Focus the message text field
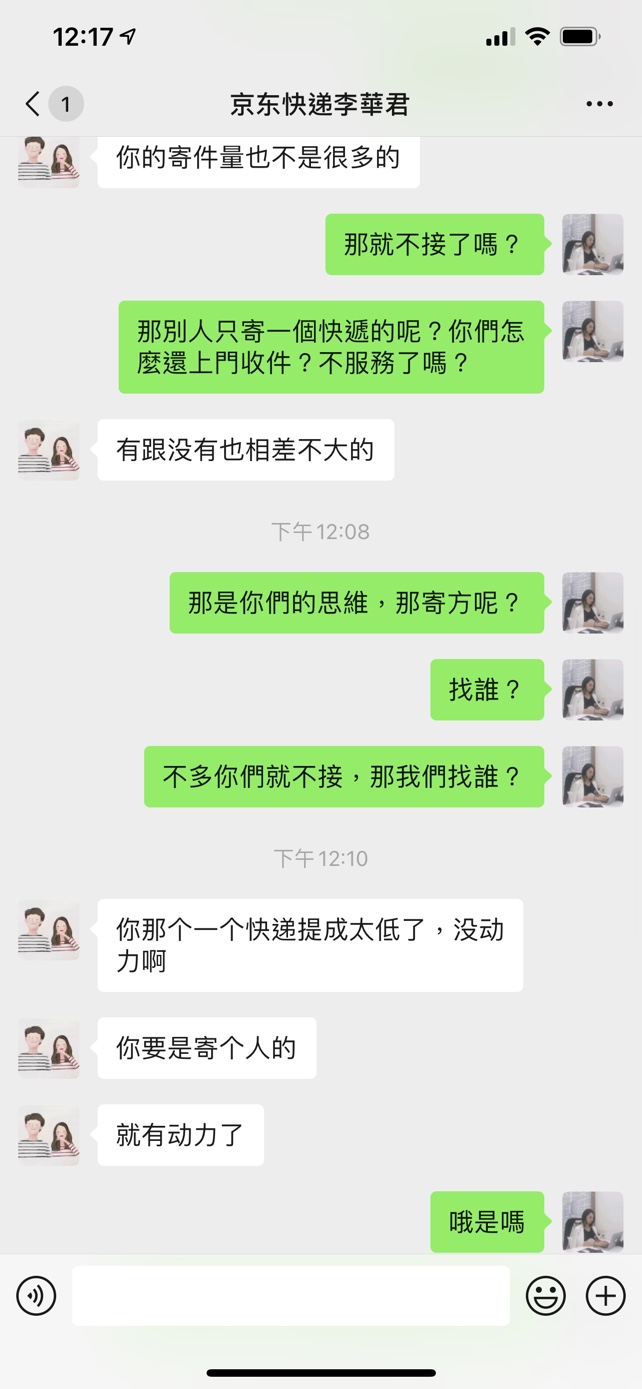Image resolution: width=642 pixels, height=1389 pixels. (290, 1296)
